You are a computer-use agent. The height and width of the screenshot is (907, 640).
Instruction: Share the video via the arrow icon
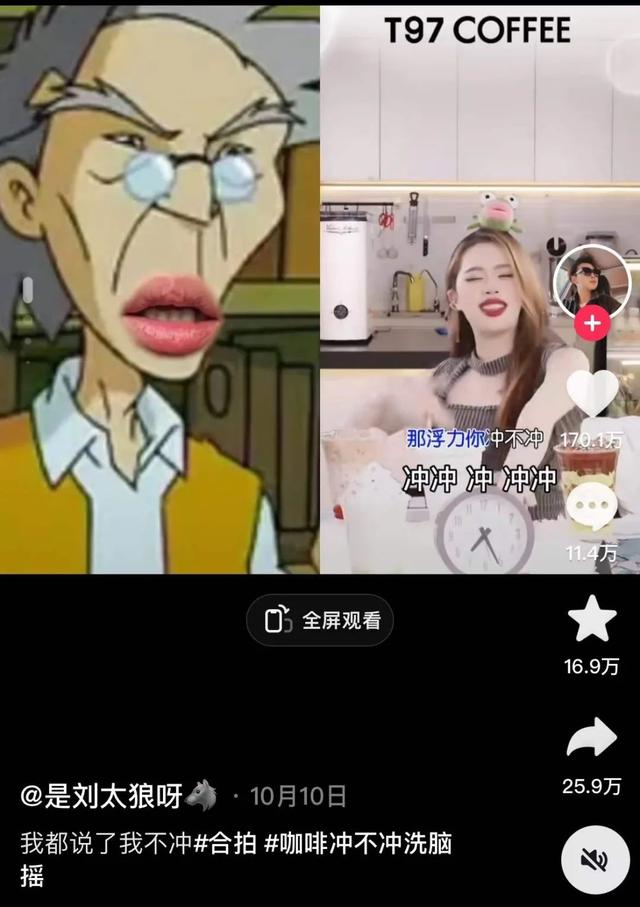coord(592,741)
